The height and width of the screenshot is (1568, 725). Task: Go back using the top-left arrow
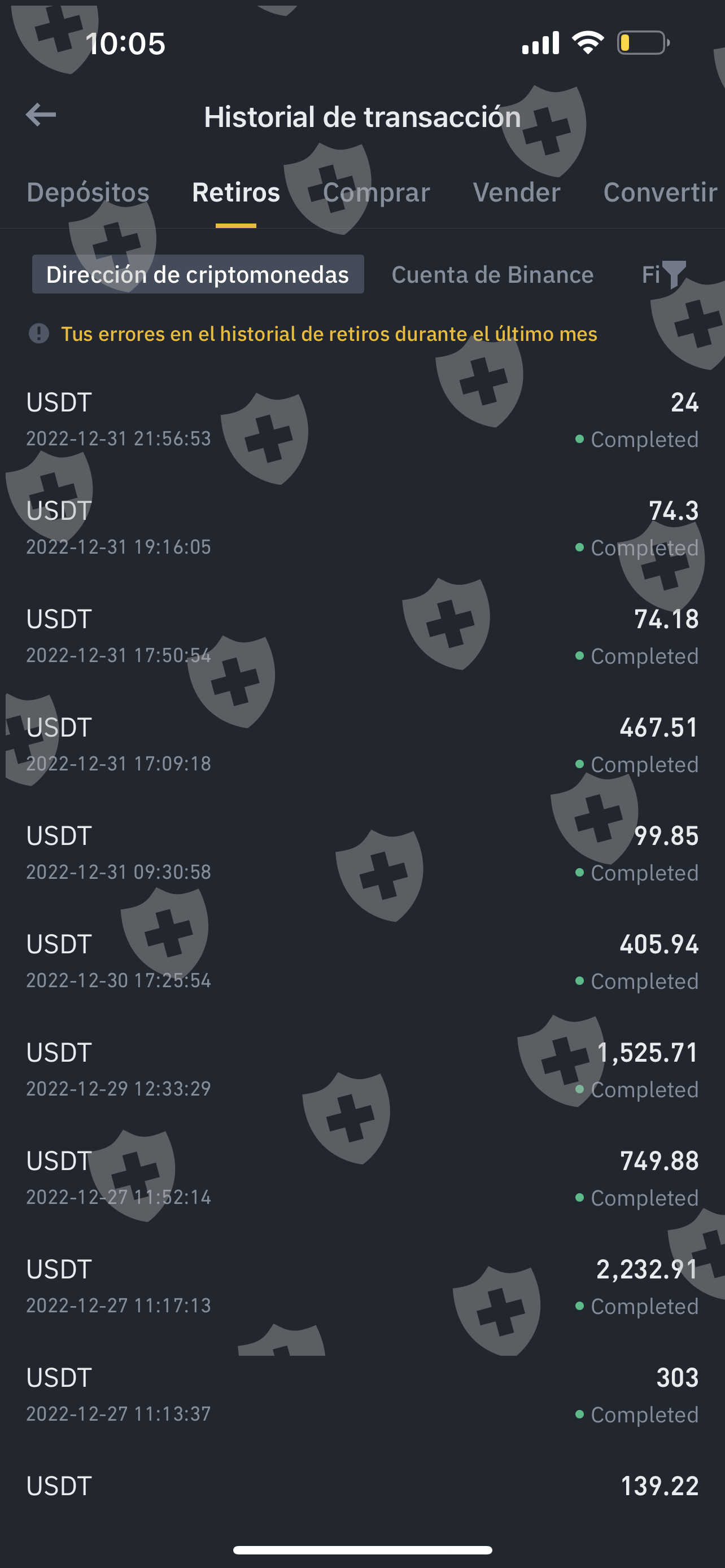tap(41, 115)
